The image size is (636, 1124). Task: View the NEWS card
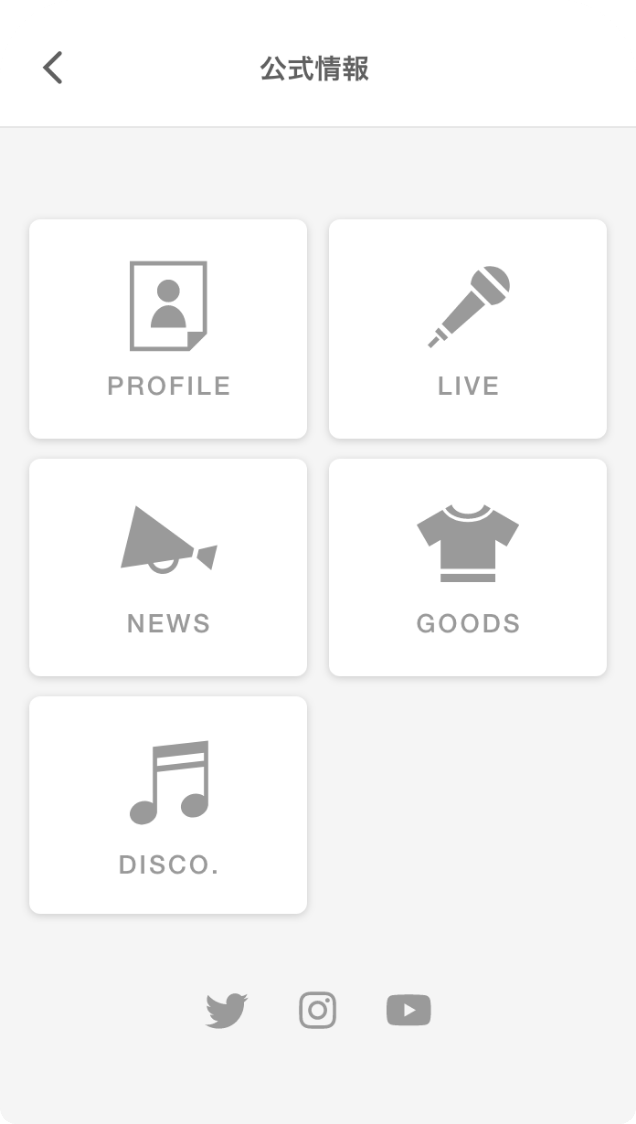pyautogui.click(x=168, y=567)
